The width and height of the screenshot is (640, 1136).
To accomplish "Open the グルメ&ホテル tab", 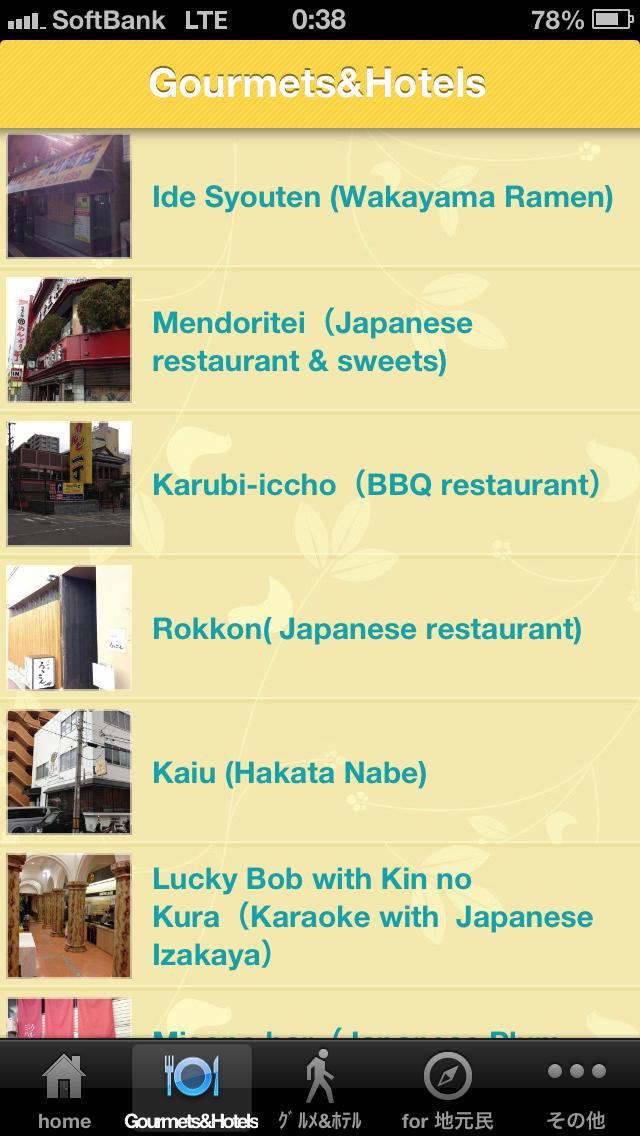I will coord(320,1090).
